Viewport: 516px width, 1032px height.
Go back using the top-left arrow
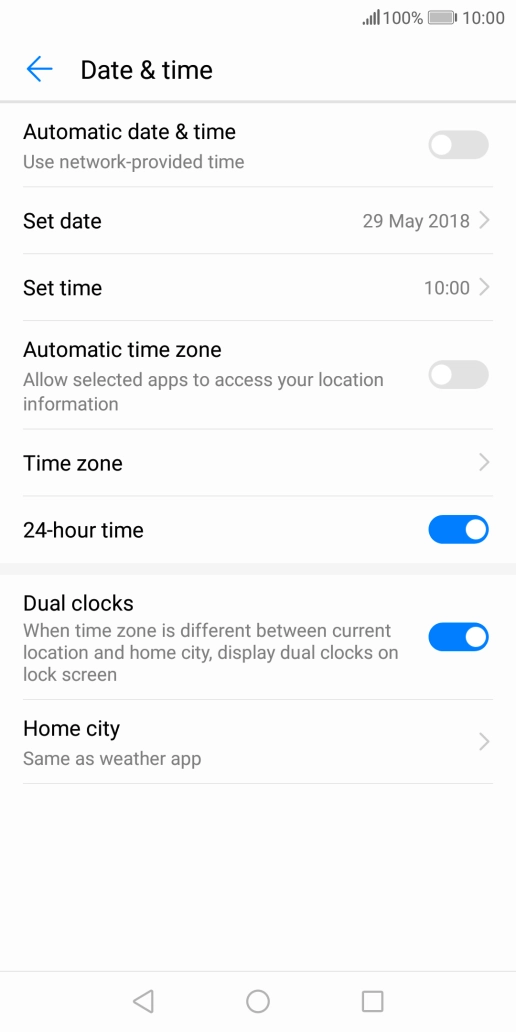39,69
